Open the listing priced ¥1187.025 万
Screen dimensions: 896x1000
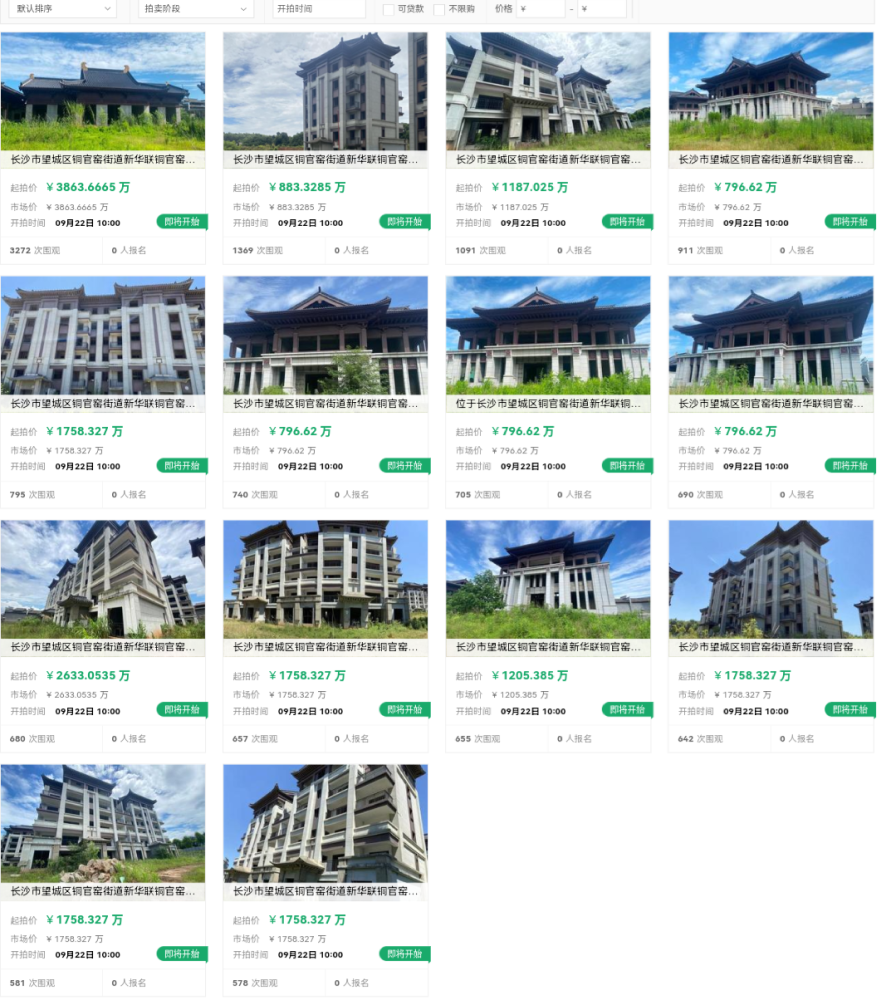tap(548, 148)
